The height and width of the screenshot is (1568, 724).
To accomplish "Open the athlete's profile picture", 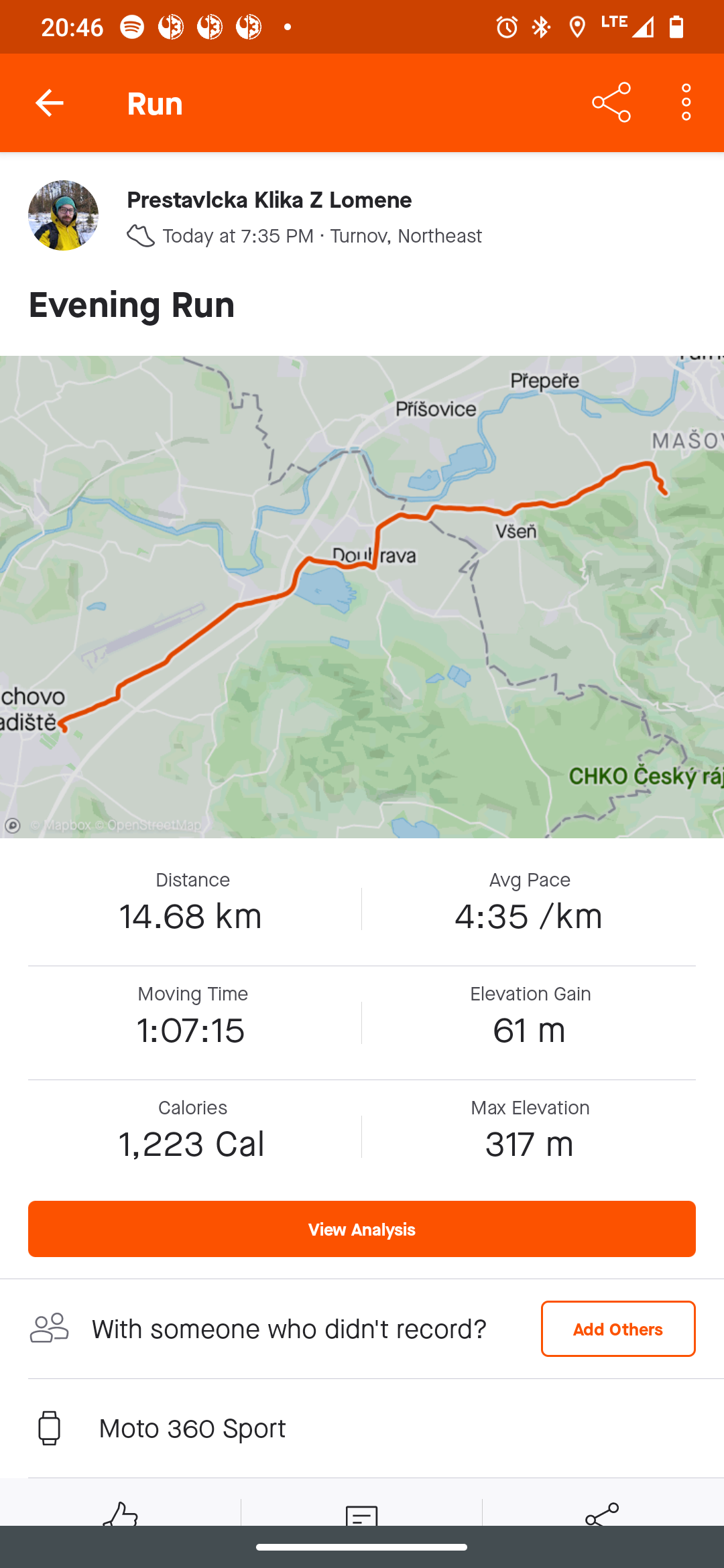I will [x=63, y=215].
